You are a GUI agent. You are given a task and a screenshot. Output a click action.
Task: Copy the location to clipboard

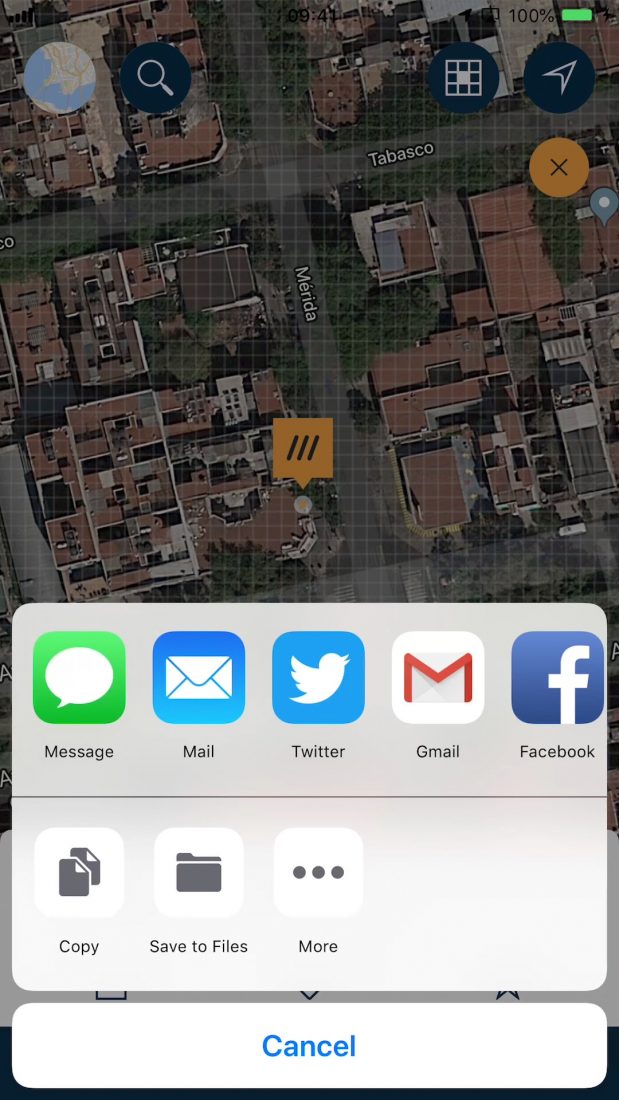pos(79,873)
